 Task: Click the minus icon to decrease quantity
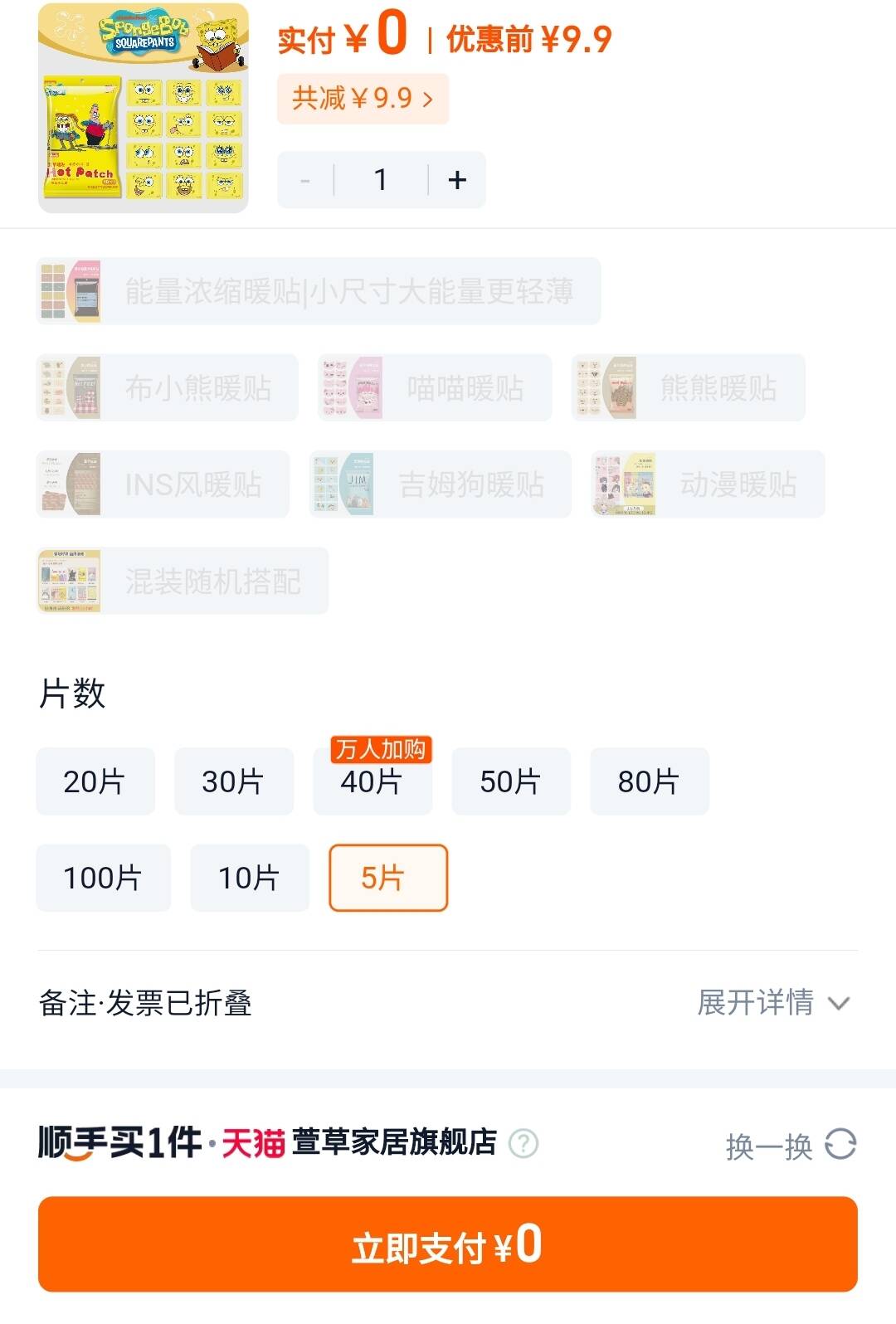(304, 179)
